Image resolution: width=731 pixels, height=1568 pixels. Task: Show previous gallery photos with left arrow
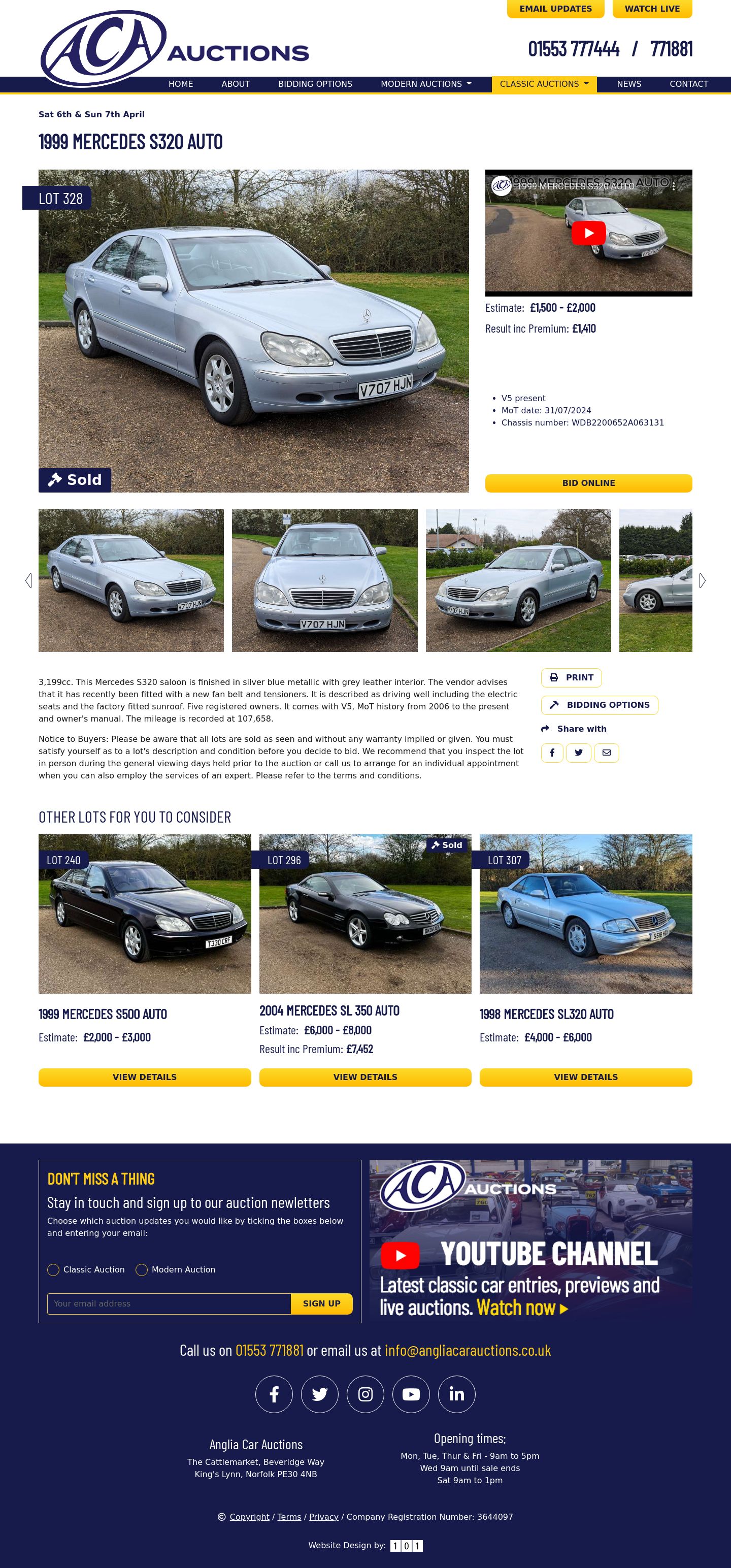[x=28, y=581]
